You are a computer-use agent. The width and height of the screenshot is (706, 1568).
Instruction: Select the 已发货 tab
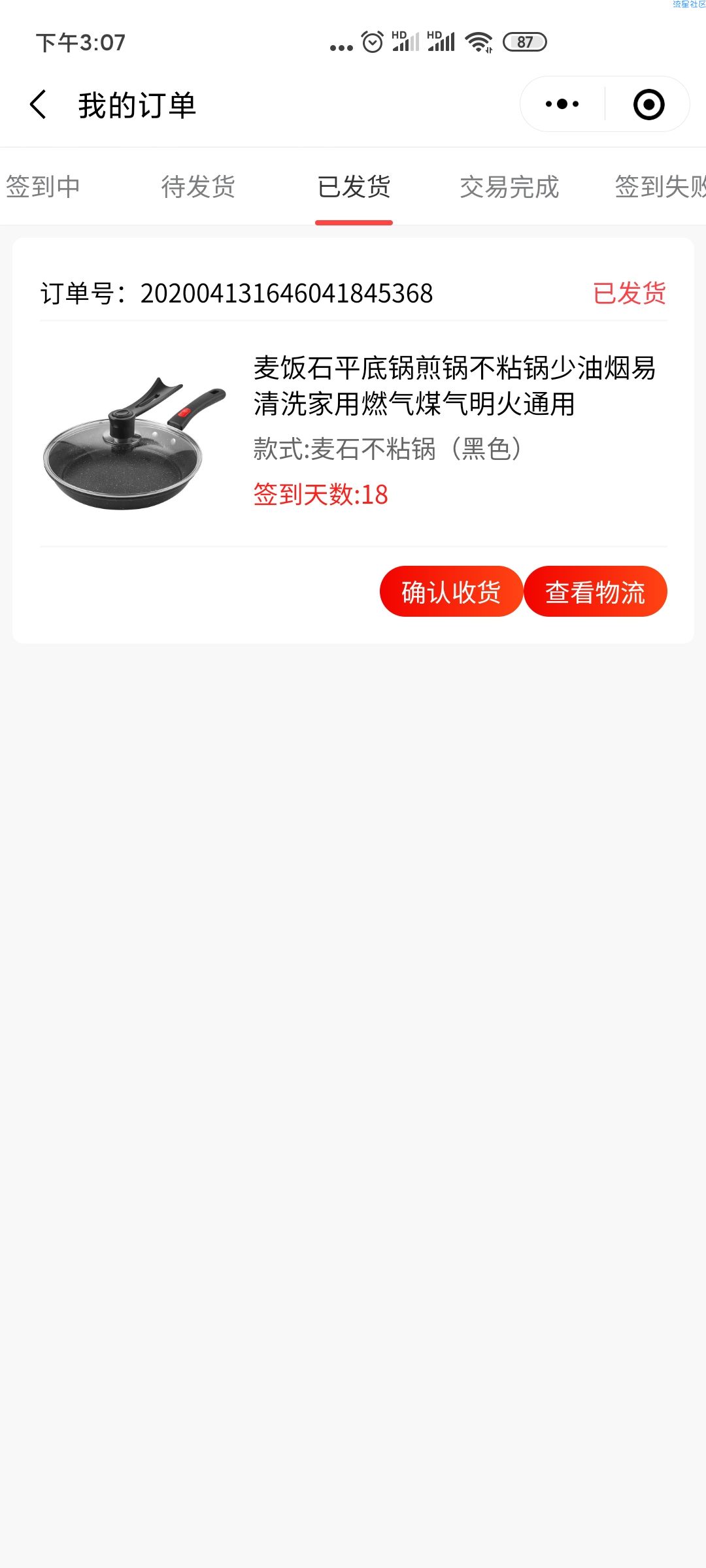pyautogui.click(x=354, y=187)
